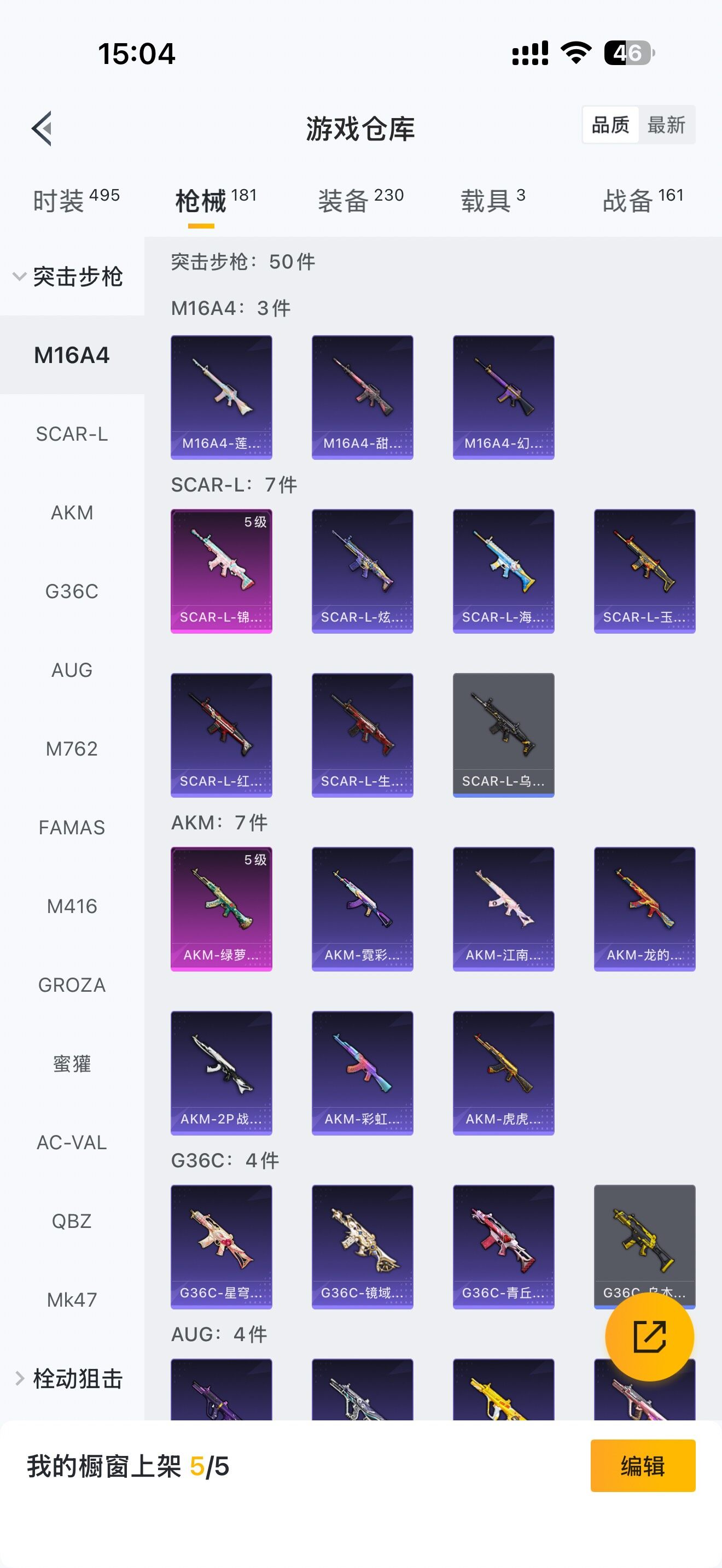The width and height of the screenshot is (722, 1568).
Task: Sort the warehouse by 最新
Action: click(x=666, y=125)
